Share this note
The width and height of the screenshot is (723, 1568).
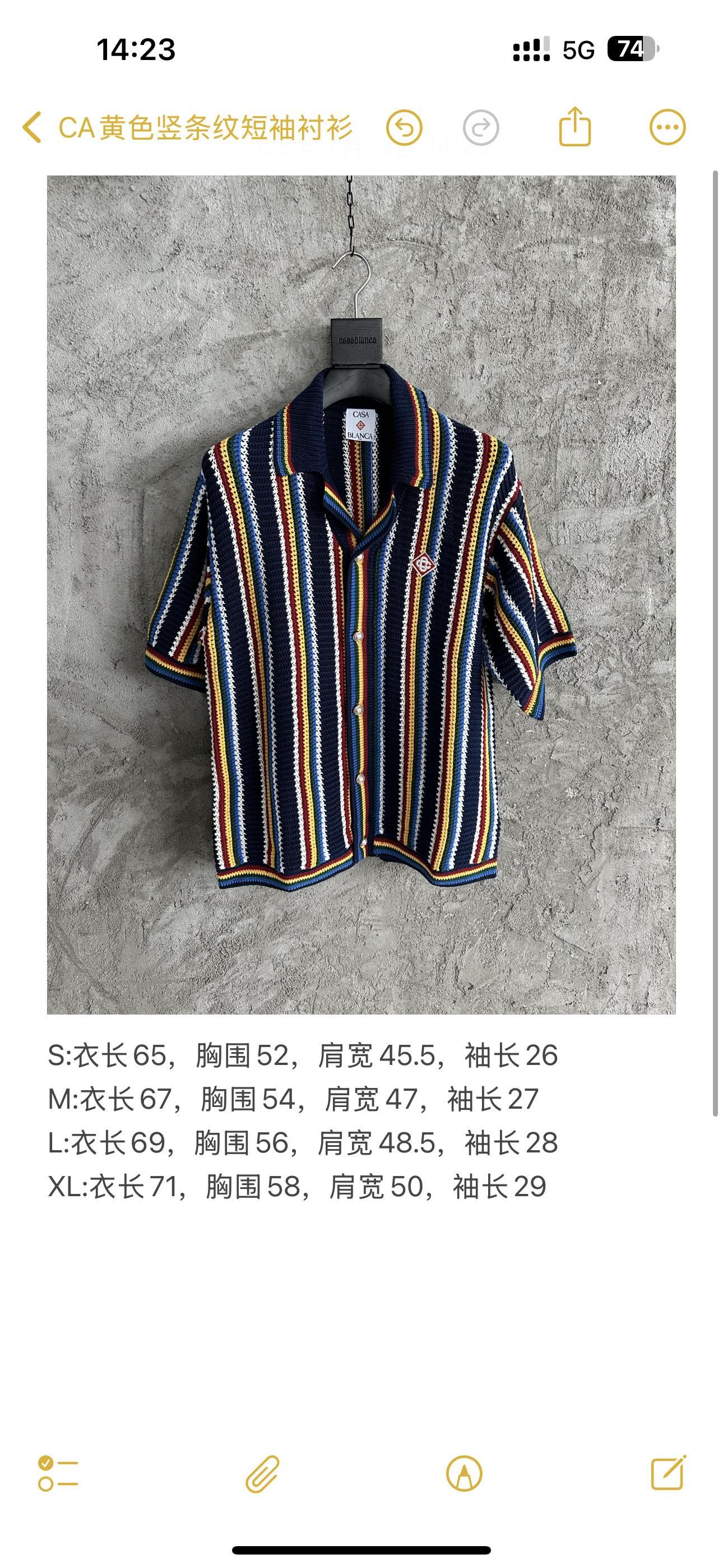(x=574, y=127)
